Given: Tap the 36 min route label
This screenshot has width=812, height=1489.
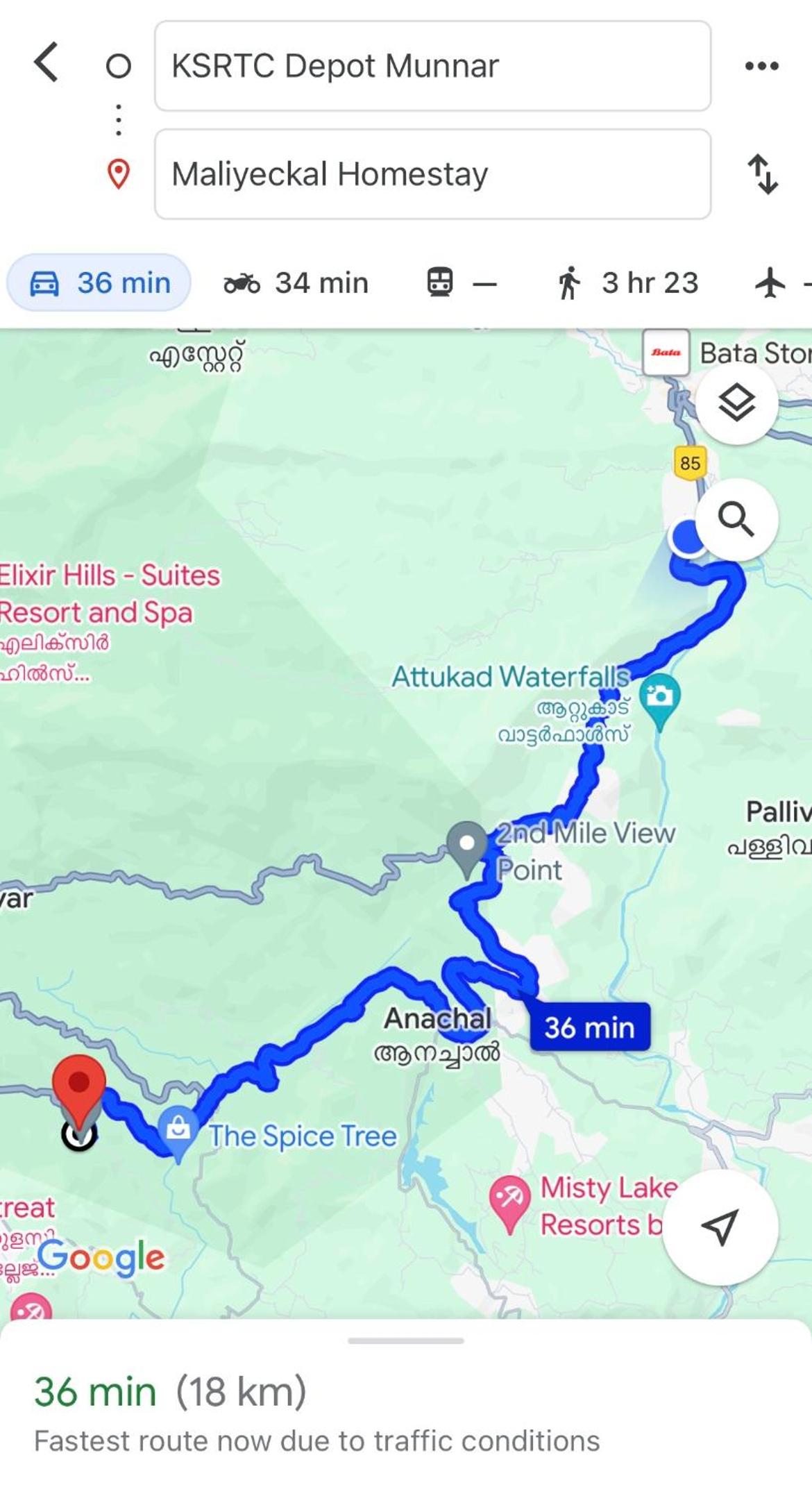Looking at the screenshot, I should click(x=590, y=1027).
